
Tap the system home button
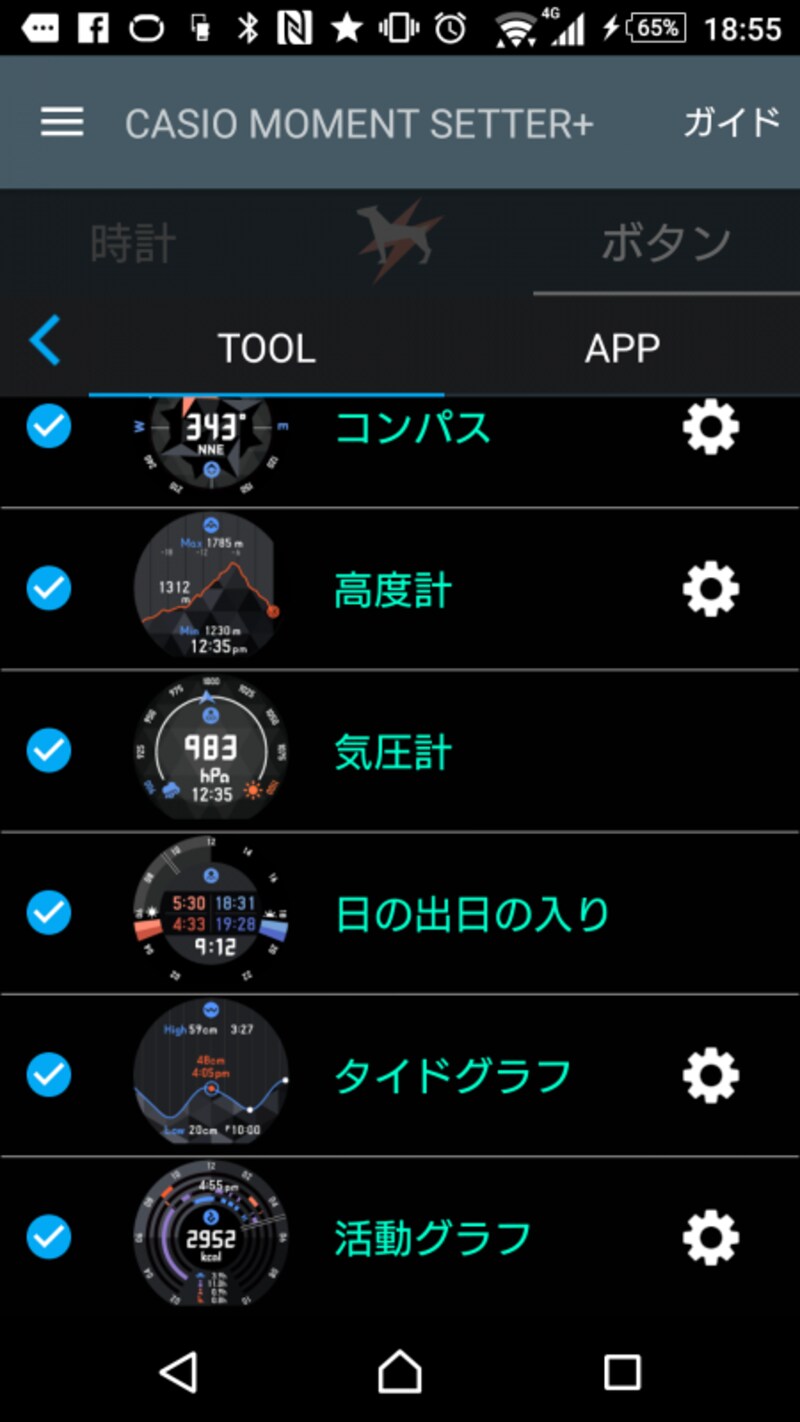400,1372
